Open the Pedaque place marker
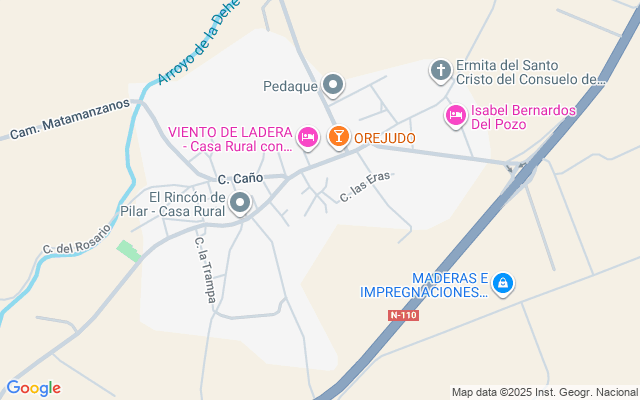The width and height of the screenshot is (640, 400). [x=333, y=86]
